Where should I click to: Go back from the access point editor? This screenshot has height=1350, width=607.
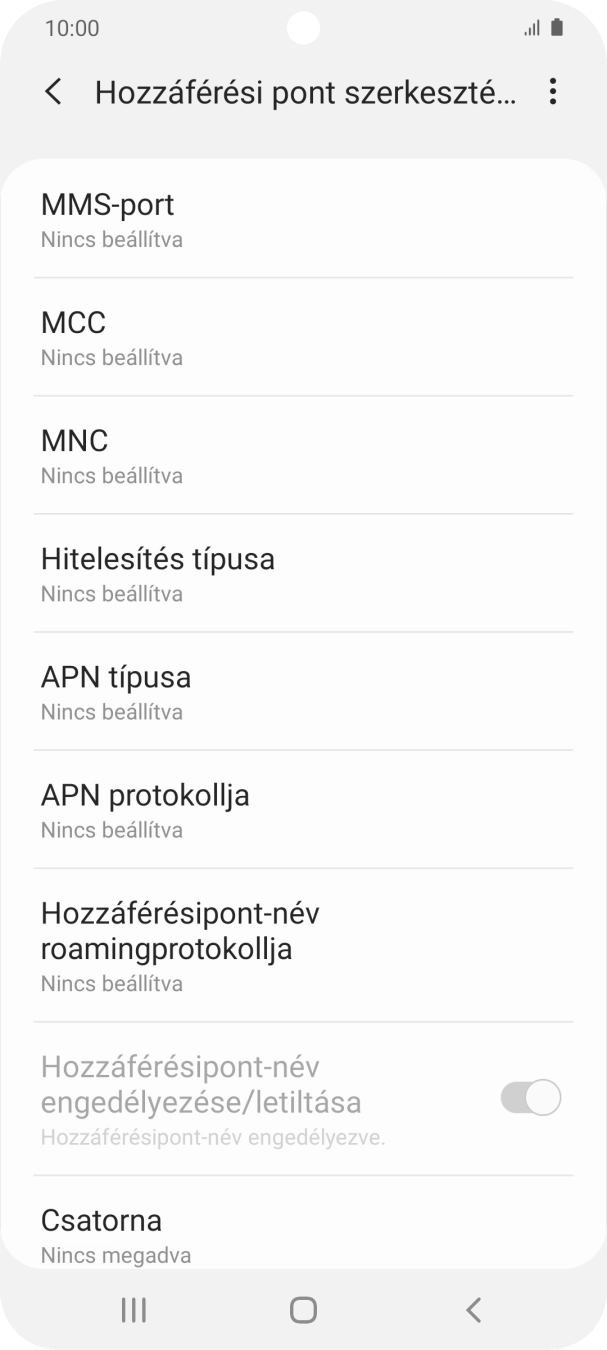[x=54, y=92]
